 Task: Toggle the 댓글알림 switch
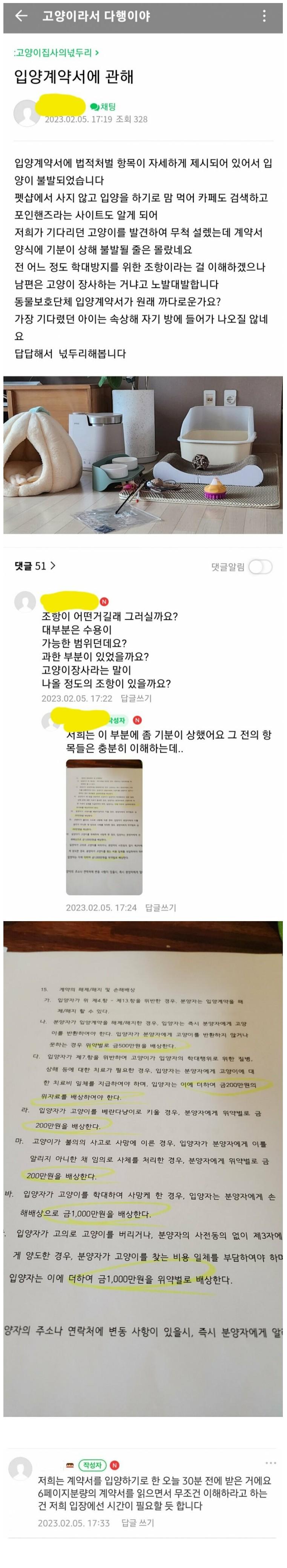click(x=259, y=567)
